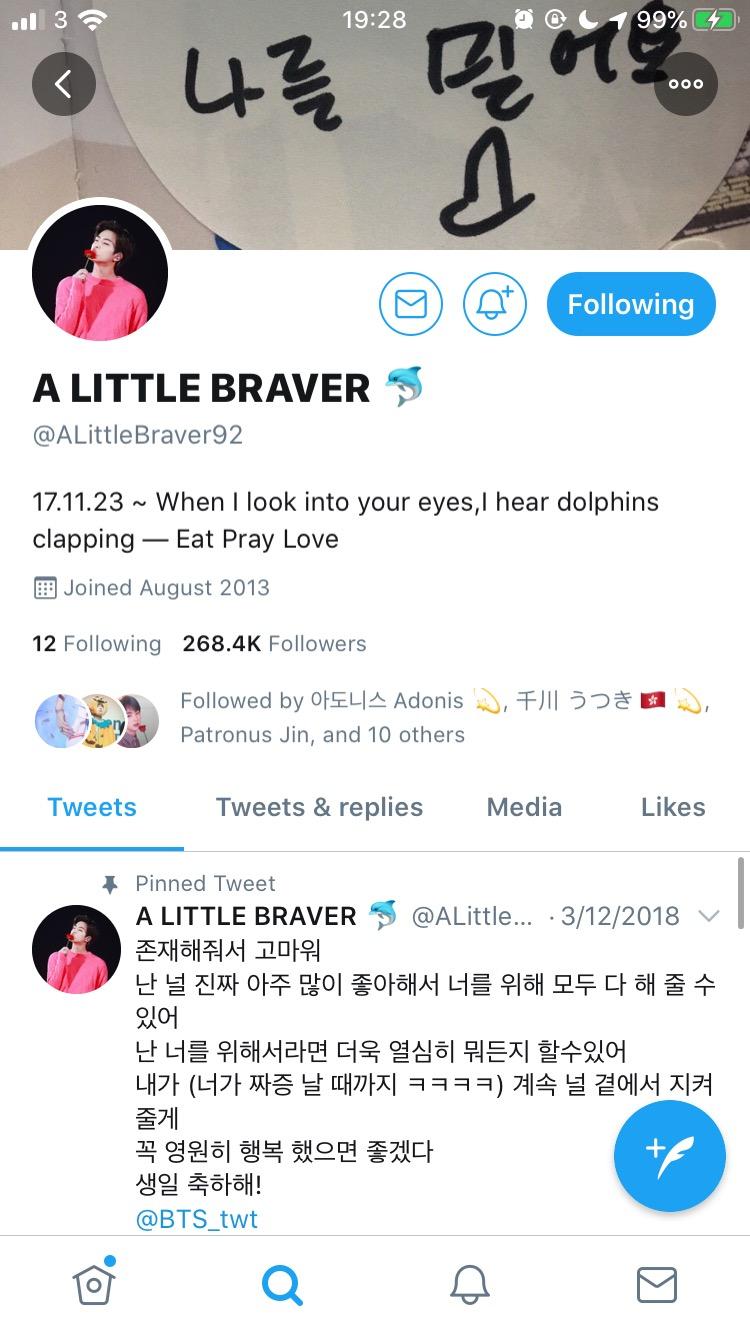The width and height of the screenshot is (750, 1334).
Task: Go to the Home timeline tab
Action: (94, 1284)
